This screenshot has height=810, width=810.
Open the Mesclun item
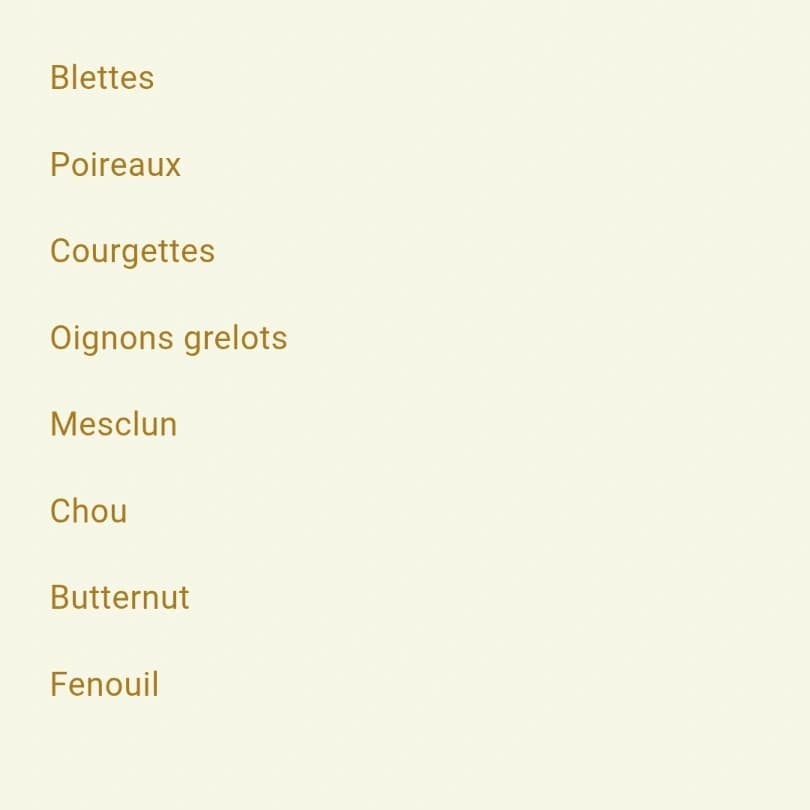coord(113,424)
